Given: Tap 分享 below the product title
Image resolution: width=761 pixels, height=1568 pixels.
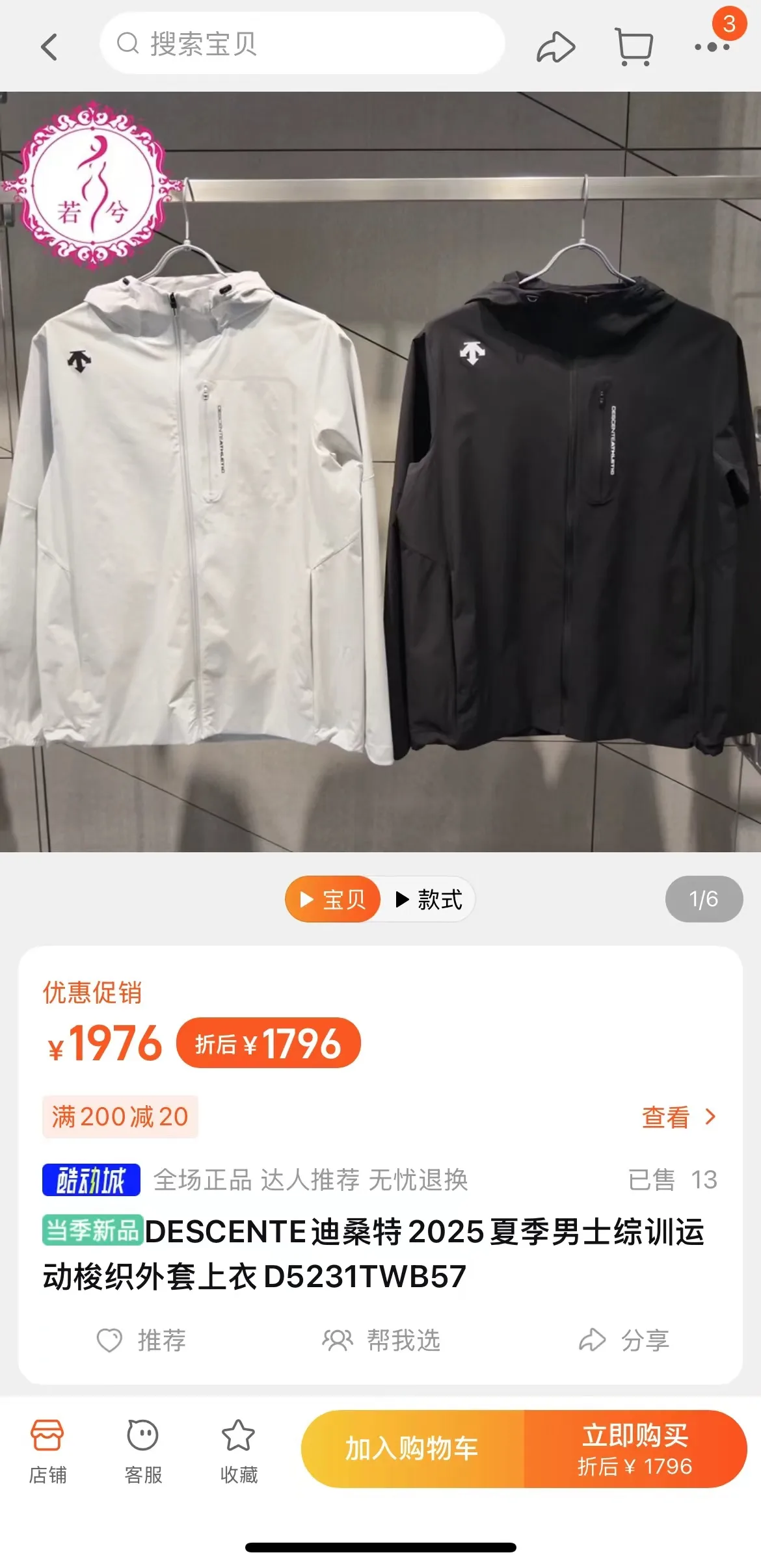Looking at the screenshot, I should 624,1340.
